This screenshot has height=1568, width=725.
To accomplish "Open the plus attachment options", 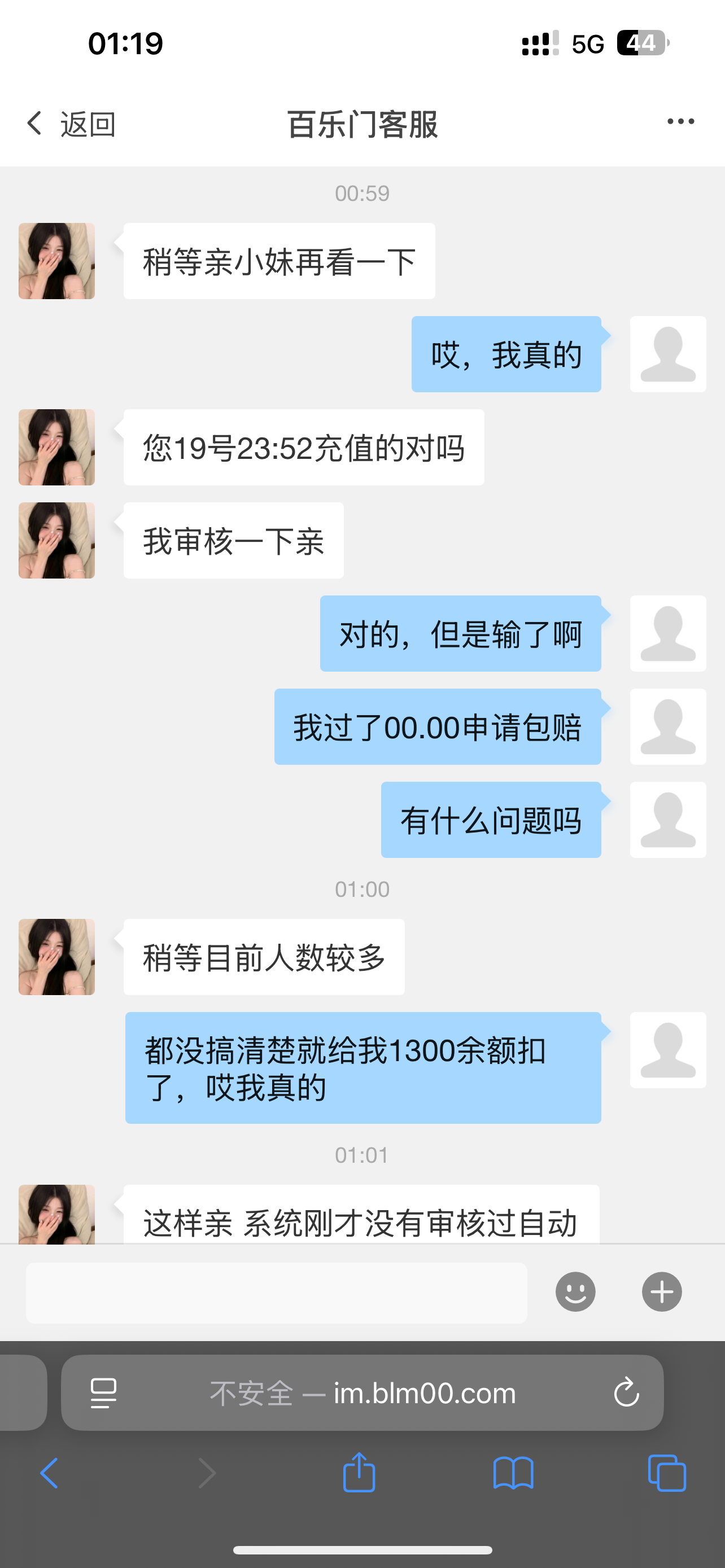I will coord(662,1291).
